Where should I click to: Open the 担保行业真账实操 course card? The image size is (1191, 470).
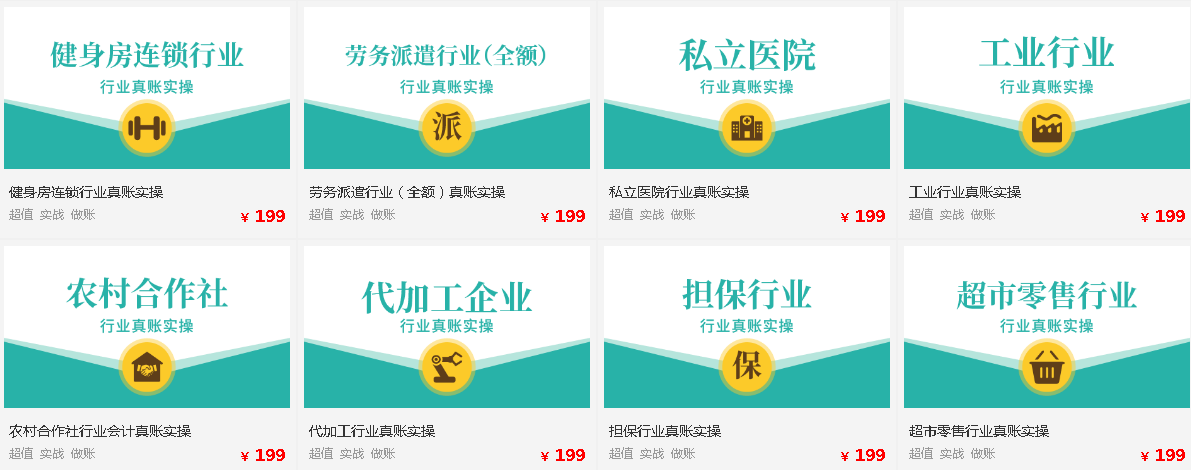pyautogui.click(x=747, y=327)
